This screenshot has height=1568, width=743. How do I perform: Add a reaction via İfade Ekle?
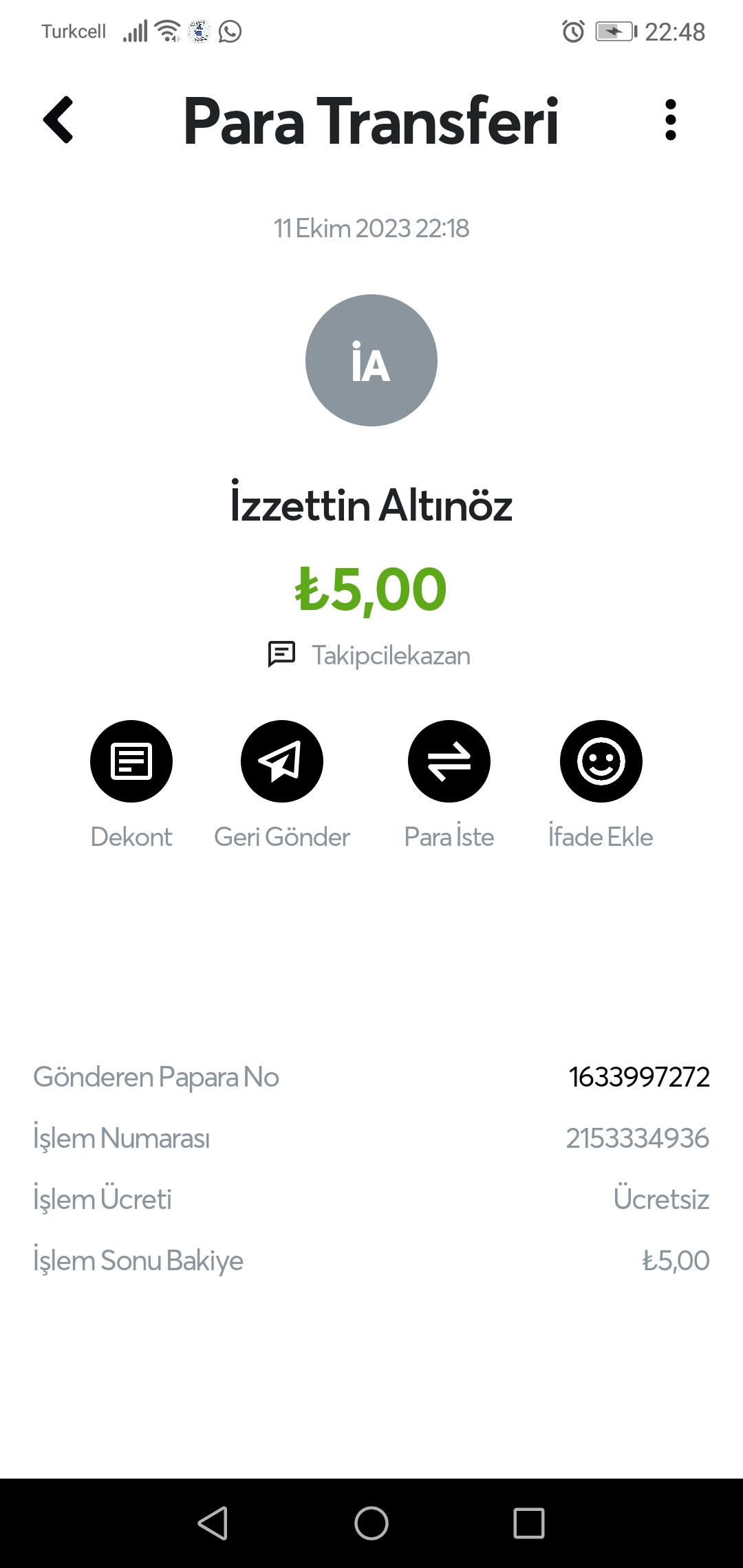tap(601, 761)
